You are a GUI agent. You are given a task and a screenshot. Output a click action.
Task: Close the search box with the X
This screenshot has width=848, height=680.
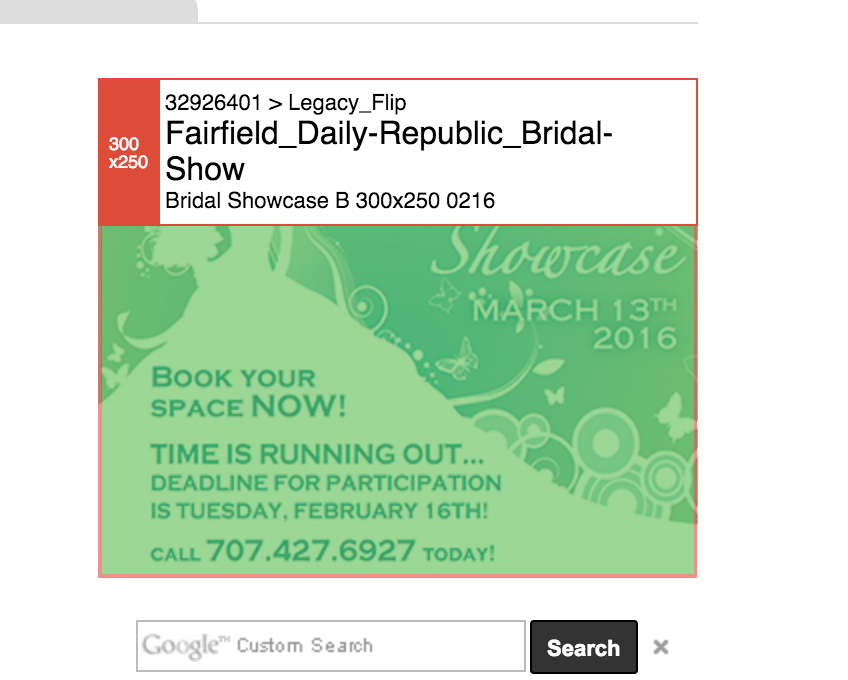(x=660, y=647)
